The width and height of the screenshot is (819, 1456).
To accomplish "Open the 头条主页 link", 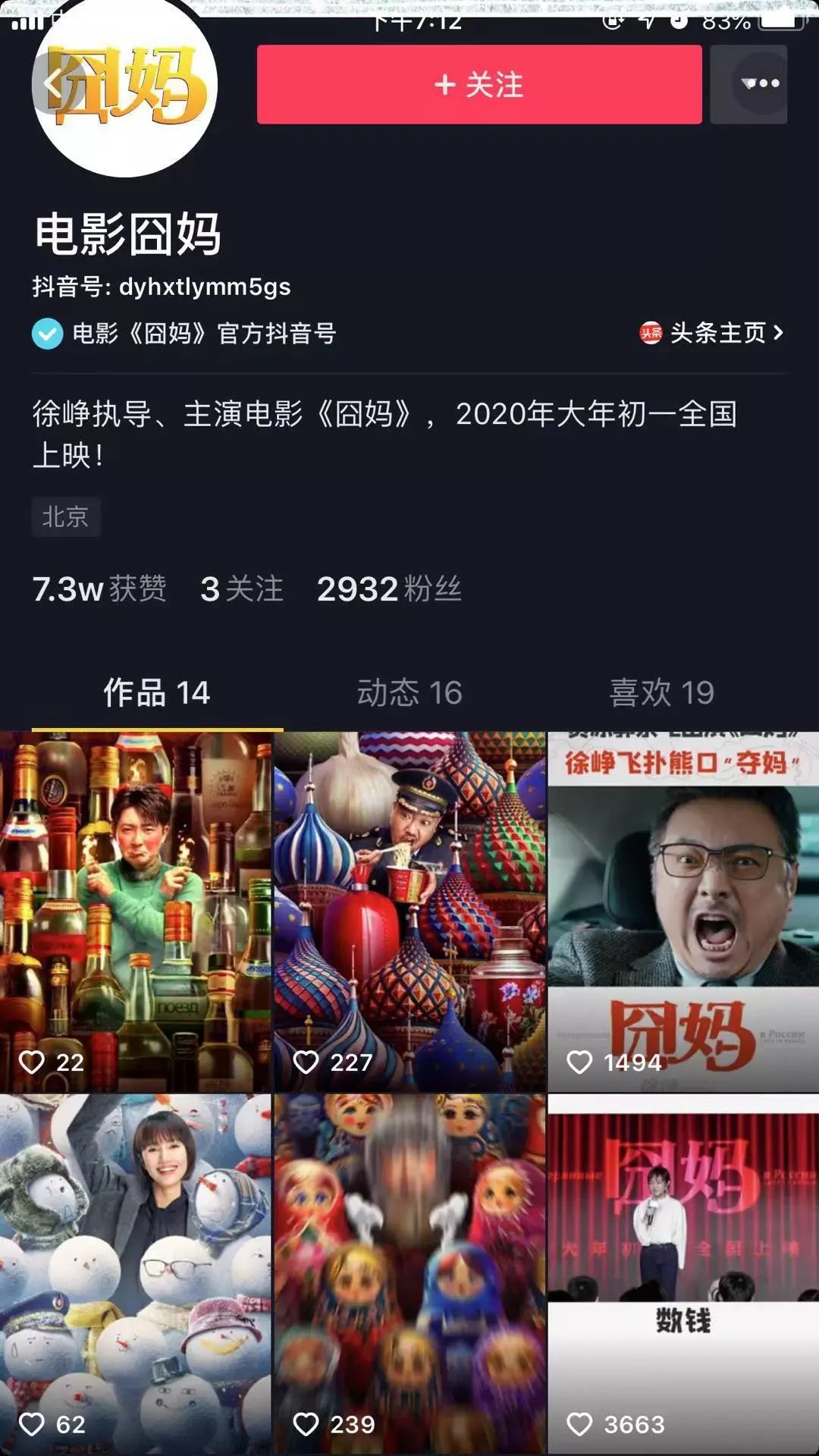I will pyautogui.click(x=711, y=333).
